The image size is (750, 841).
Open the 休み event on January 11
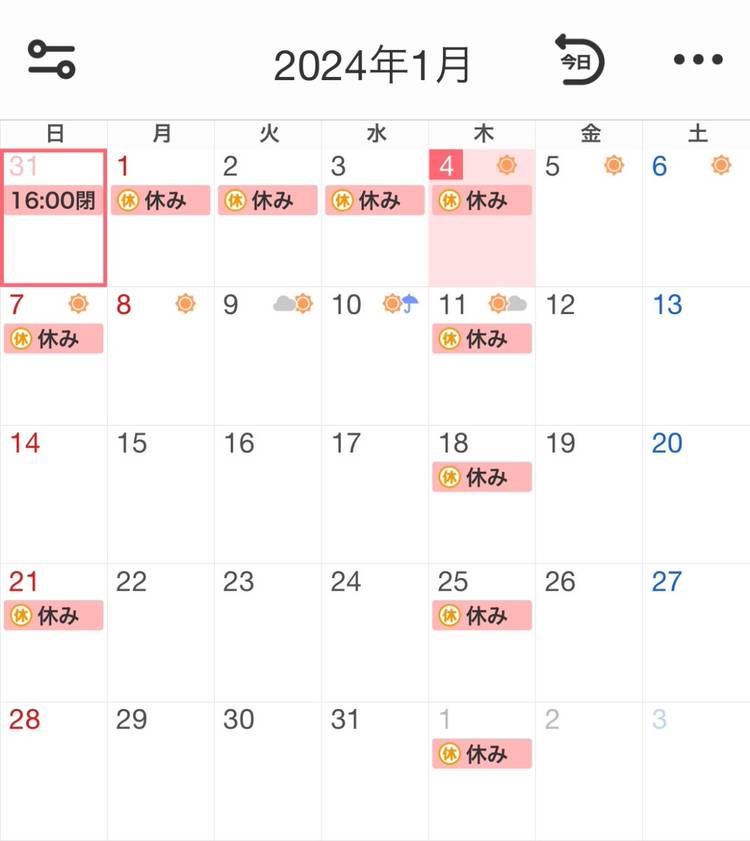tap(482, 339)
